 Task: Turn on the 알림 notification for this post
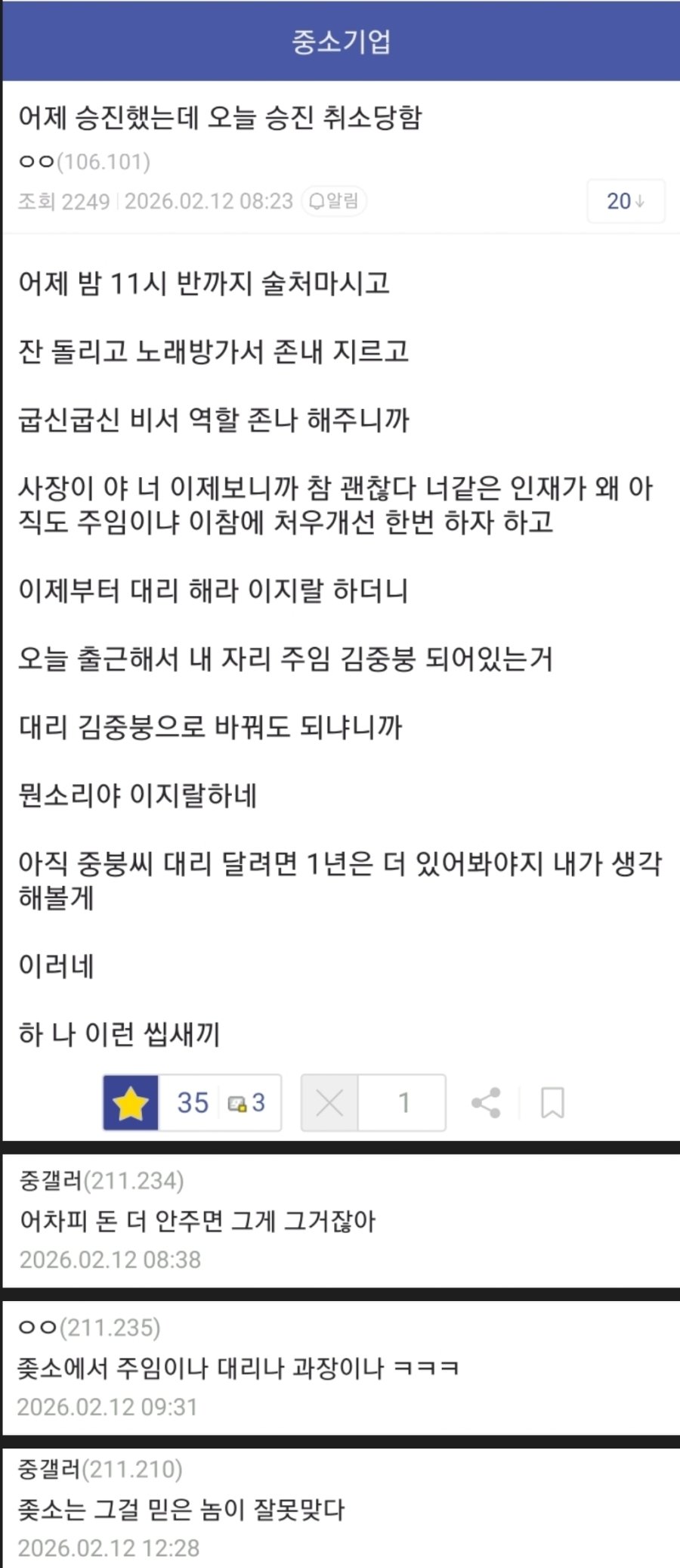(334, 201)
